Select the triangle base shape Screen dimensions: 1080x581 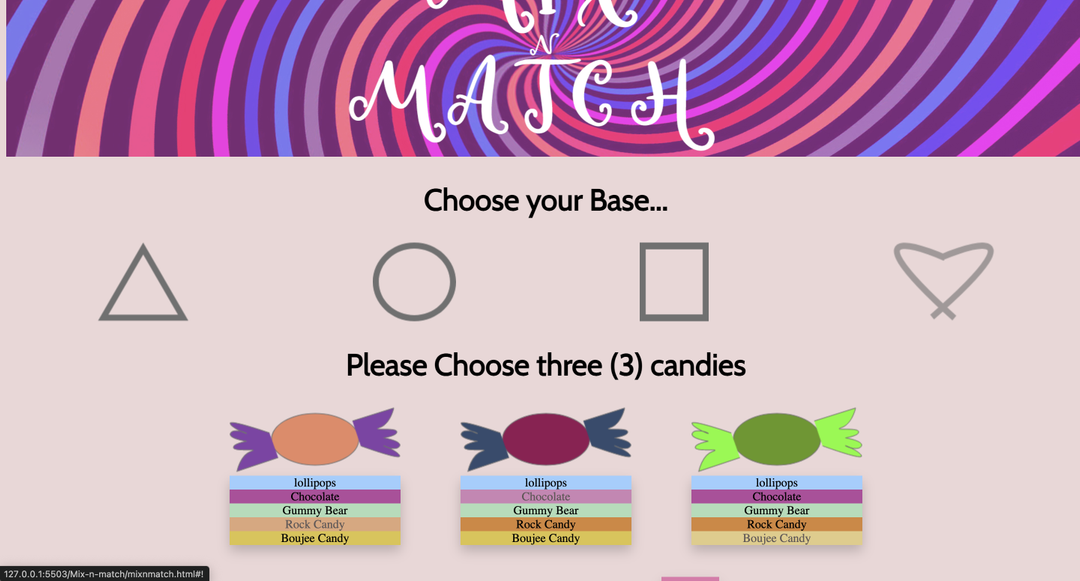click(143, 283)
